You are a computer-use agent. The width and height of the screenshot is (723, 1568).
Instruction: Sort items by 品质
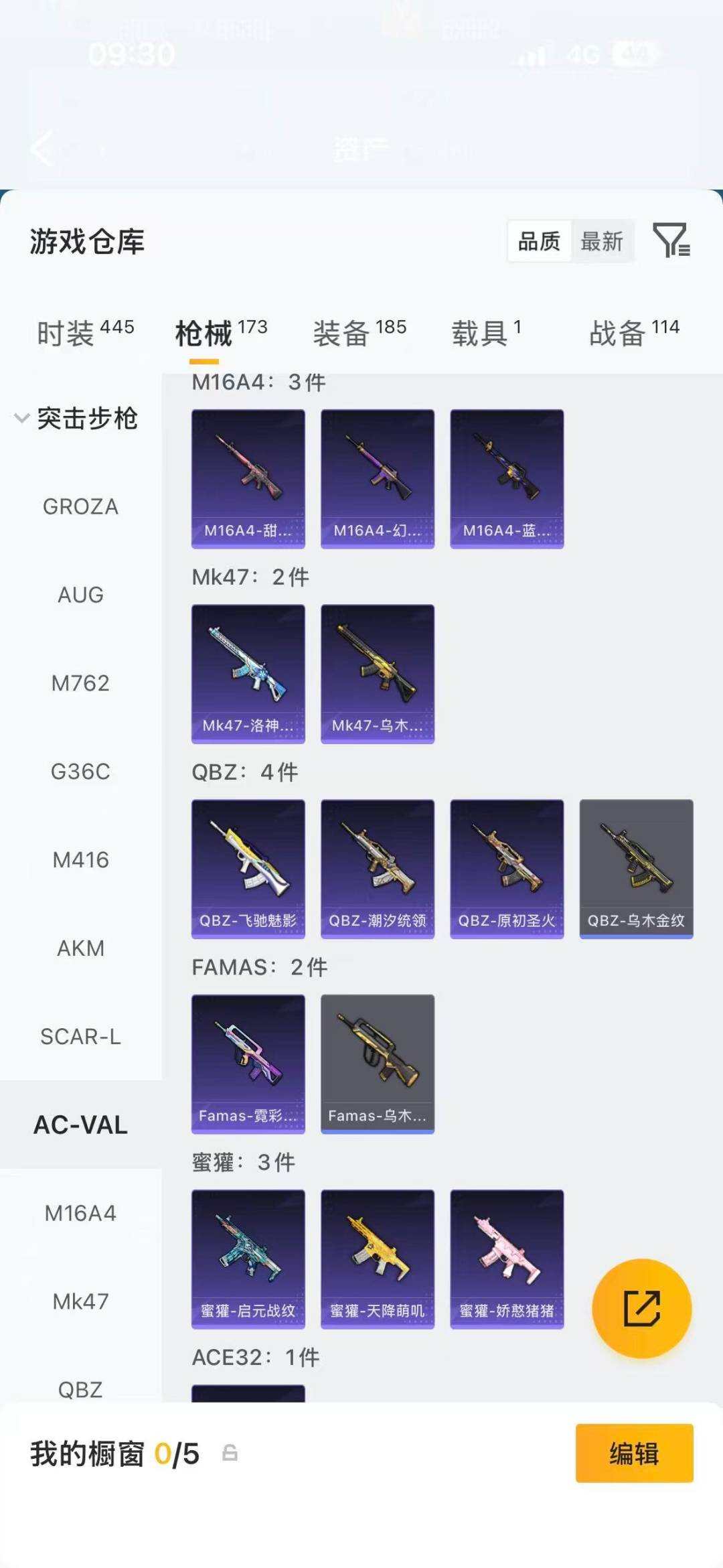pos(539,241)
